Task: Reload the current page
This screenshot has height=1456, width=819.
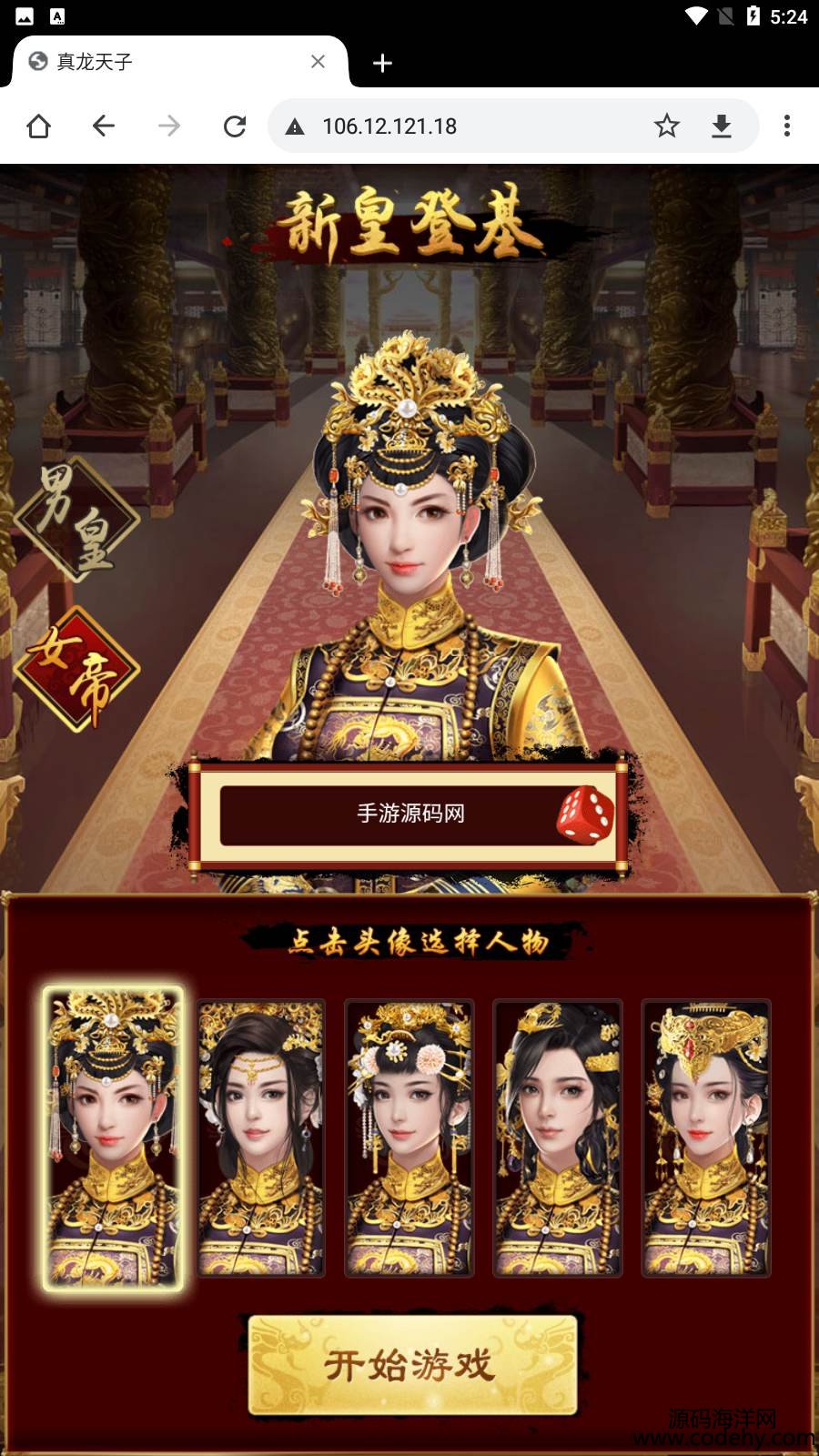Action: pos(235,126)
